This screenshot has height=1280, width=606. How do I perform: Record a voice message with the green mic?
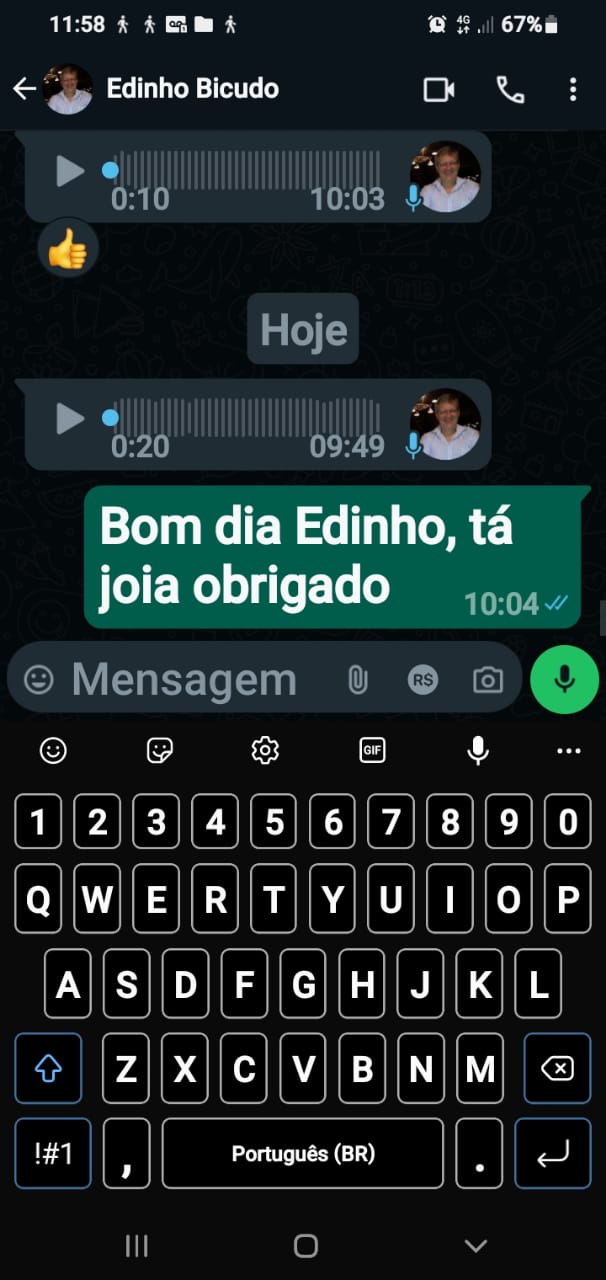pyautogui.click(x=565, y=680)
